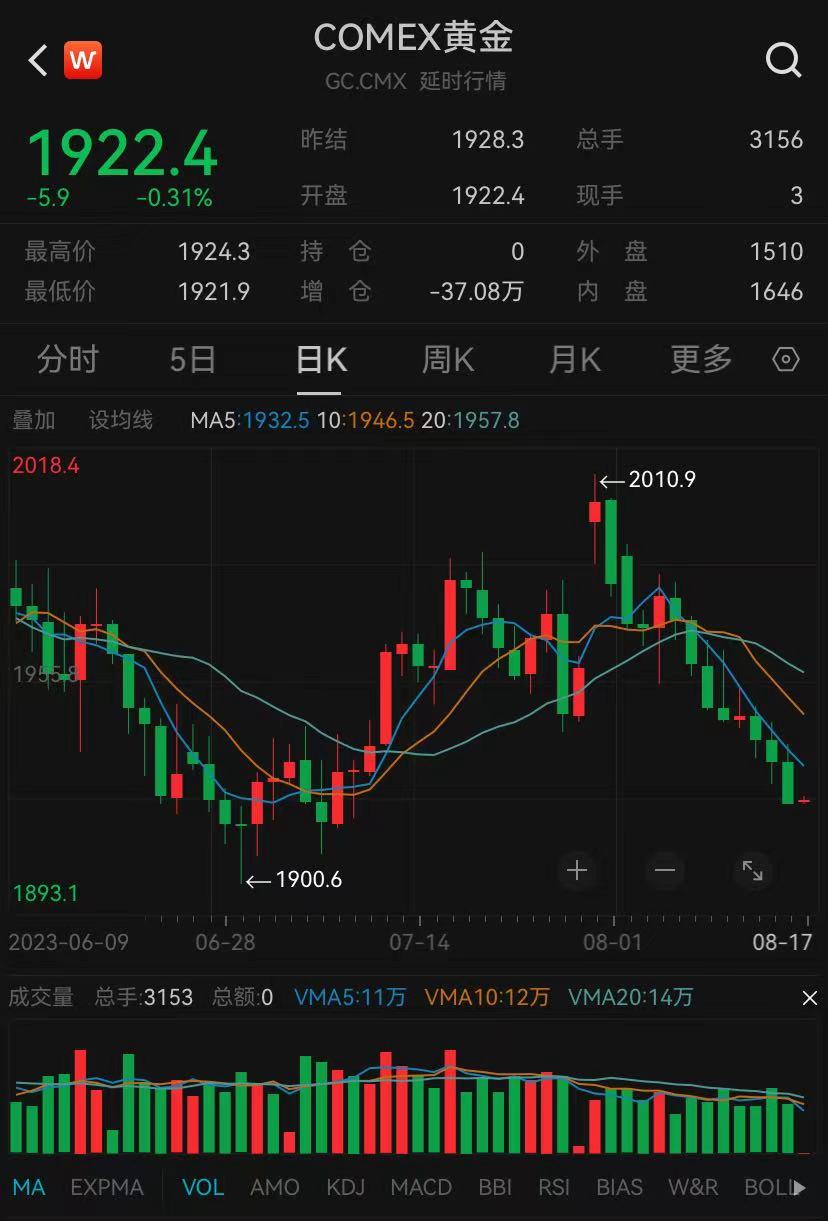Select the KDJ indicator
The width and height of the screenshot is (828, 1221).
(345, 1187)
